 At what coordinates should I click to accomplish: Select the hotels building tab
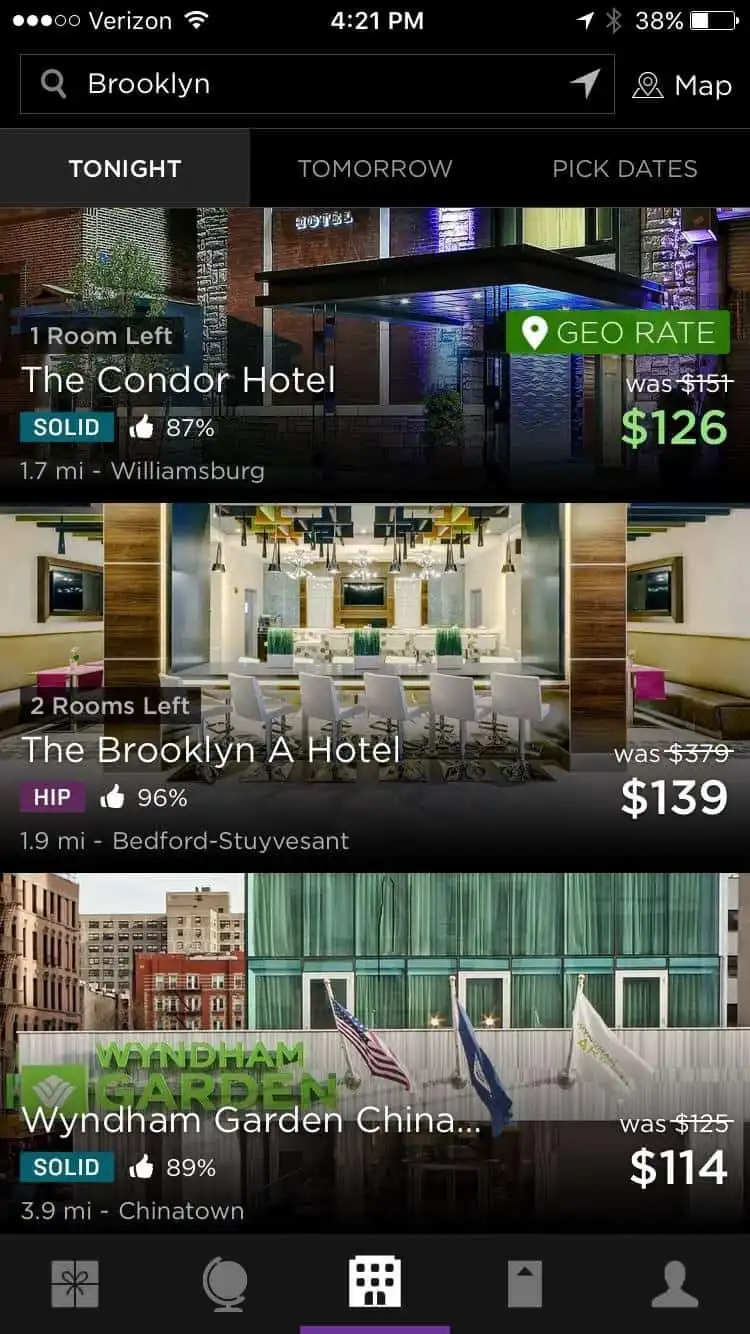click(375, 1284)
